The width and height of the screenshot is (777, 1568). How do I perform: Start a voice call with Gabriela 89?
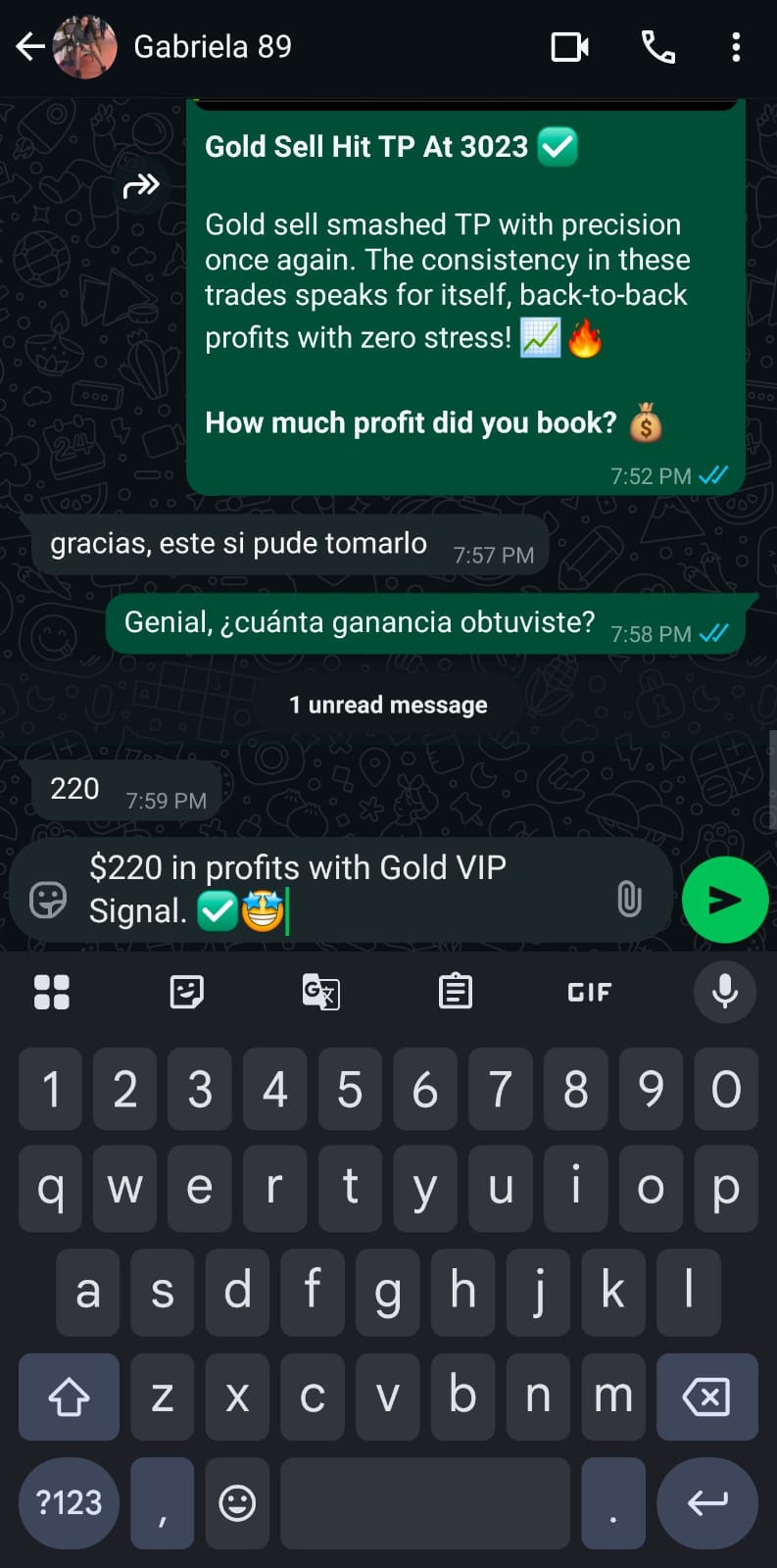(x=657, y=47)
